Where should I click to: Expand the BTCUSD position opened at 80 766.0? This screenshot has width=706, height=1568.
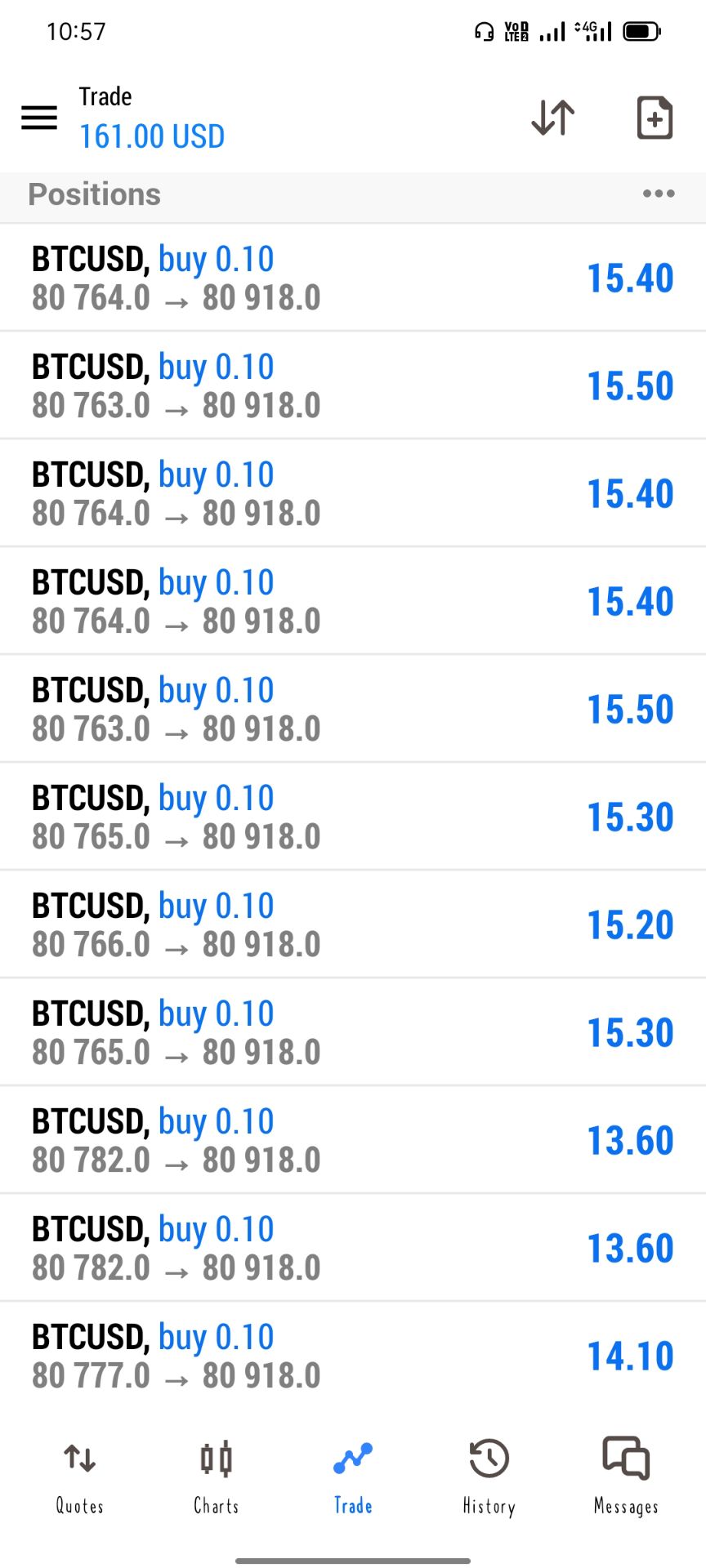pos(353,924)
